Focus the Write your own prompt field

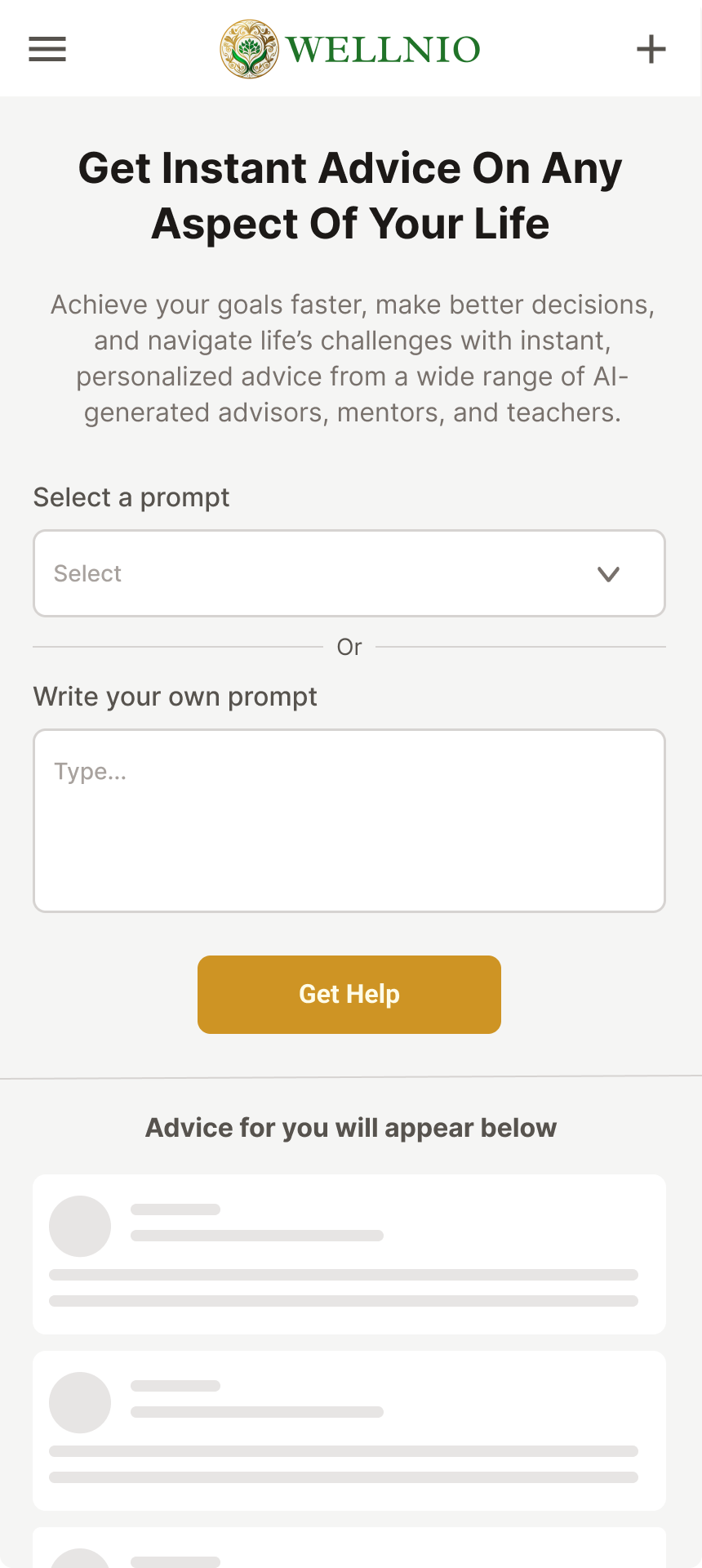(x=349, y=821)
